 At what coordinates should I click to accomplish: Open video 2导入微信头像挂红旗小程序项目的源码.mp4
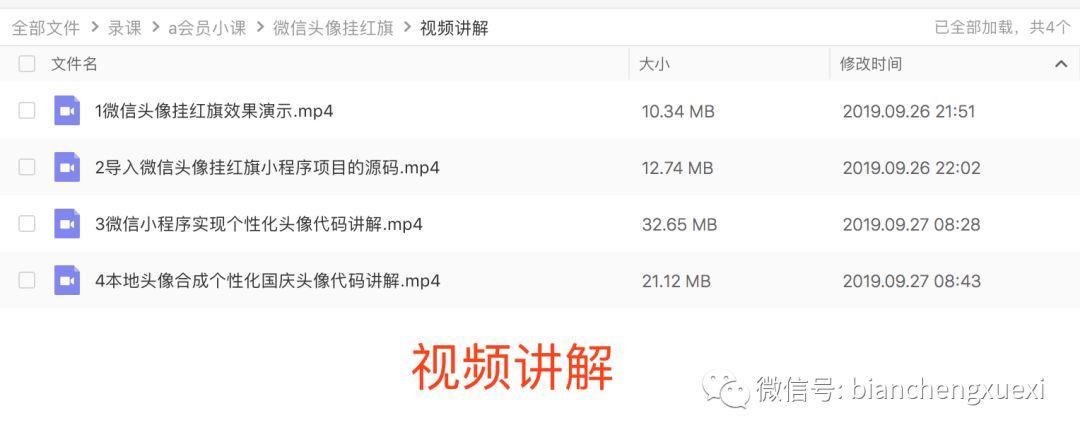click(267, 167)
